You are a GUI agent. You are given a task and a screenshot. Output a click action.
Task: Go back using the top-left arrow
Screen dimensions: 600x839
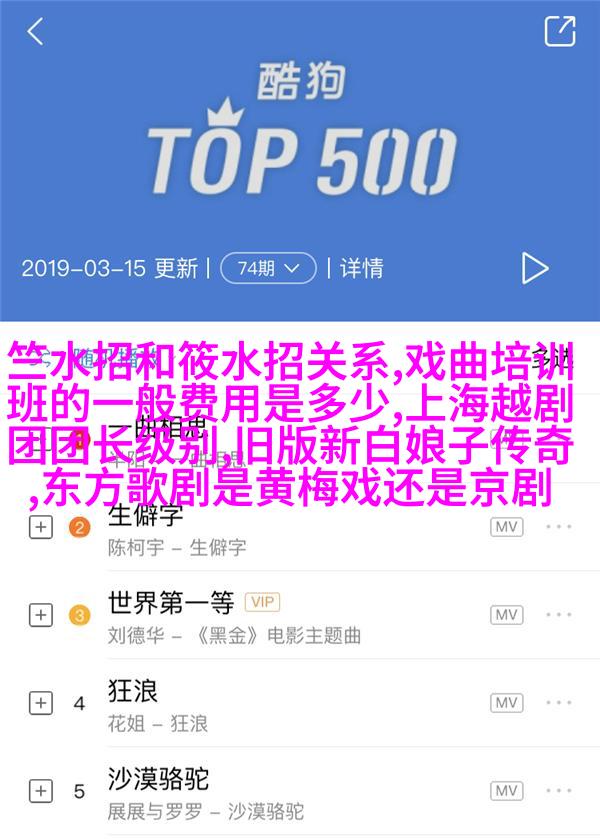[x=35, y=31]
